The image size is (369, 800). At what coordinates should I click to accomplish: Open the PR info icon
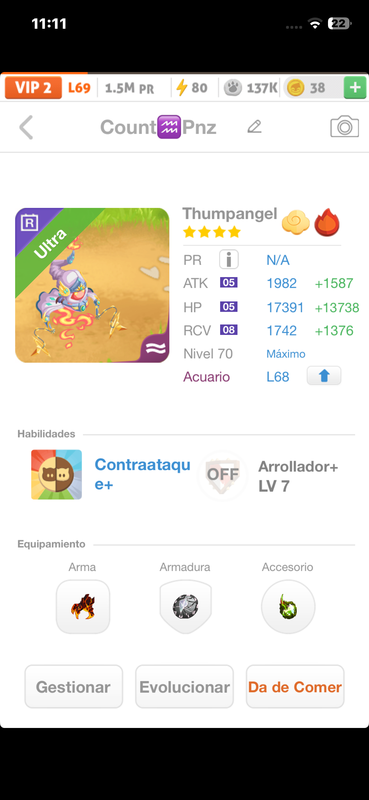pyautogui.click(x=229, y=260)
